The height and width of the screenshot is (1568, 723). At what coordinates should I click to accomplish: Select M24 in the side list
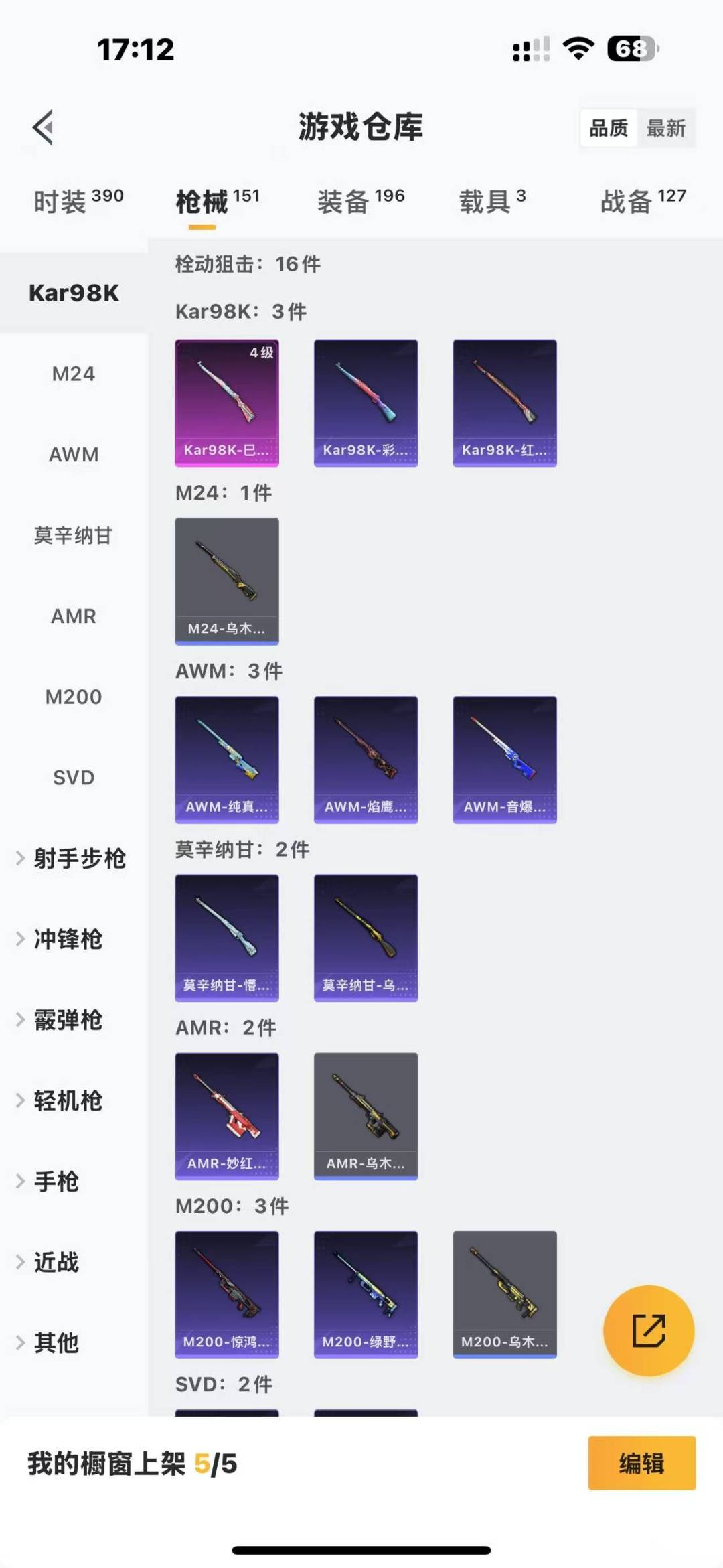pyautogui.click(x=74, y=374)
